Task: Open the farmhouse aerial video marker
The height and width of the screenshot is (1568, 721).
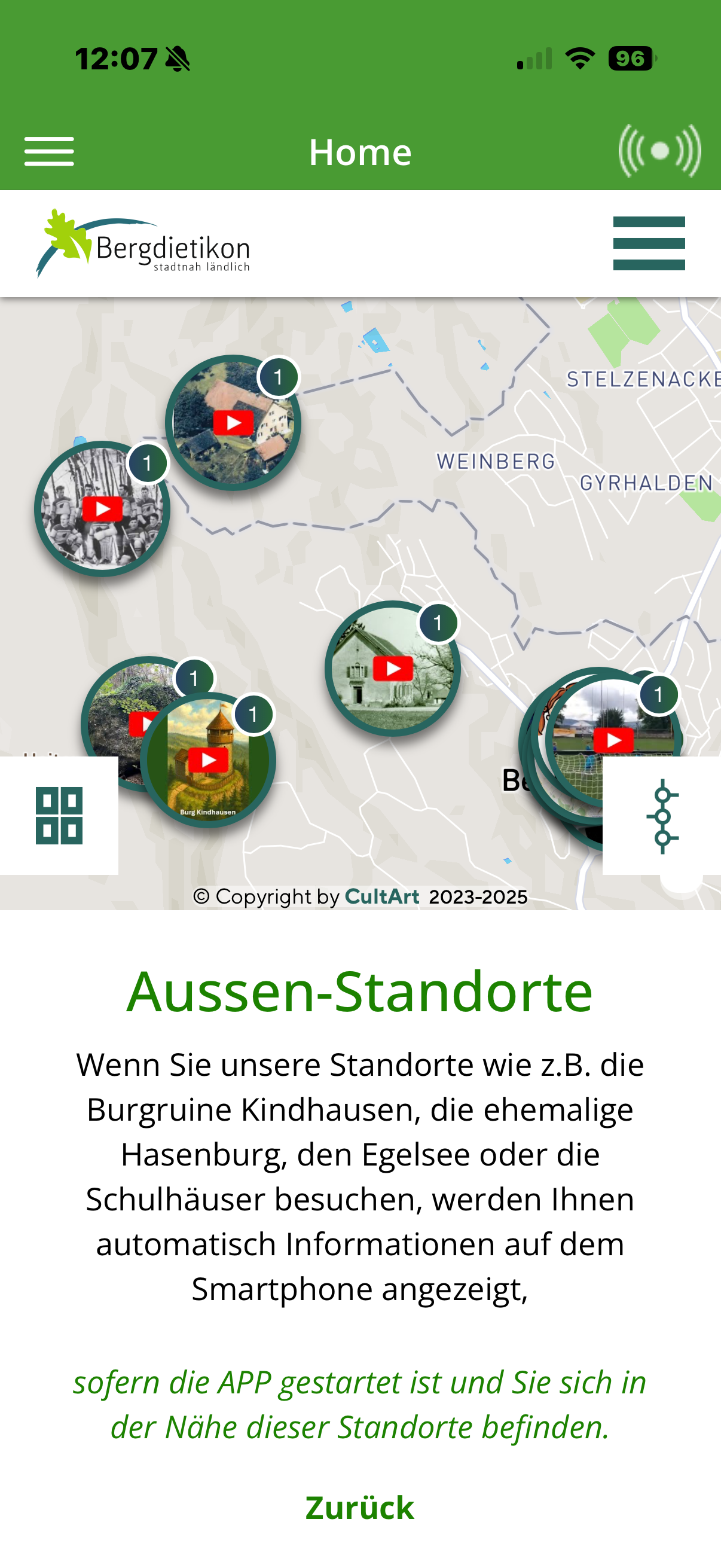Action: coord(233,423)
